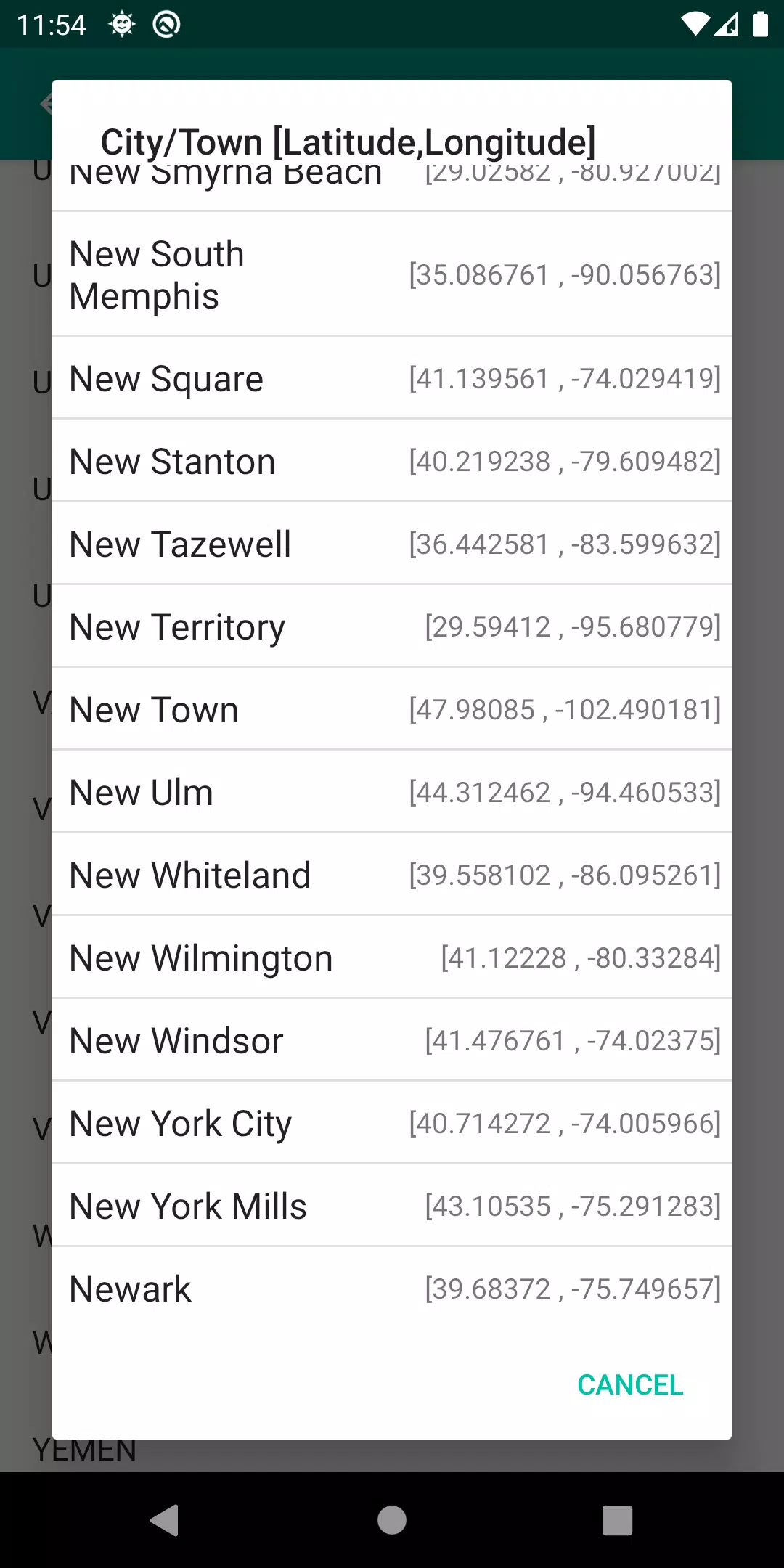Viewport: 784px width, 1568px height.
Task: Select Newark at the list bottom
Action: coord(392,1288)
